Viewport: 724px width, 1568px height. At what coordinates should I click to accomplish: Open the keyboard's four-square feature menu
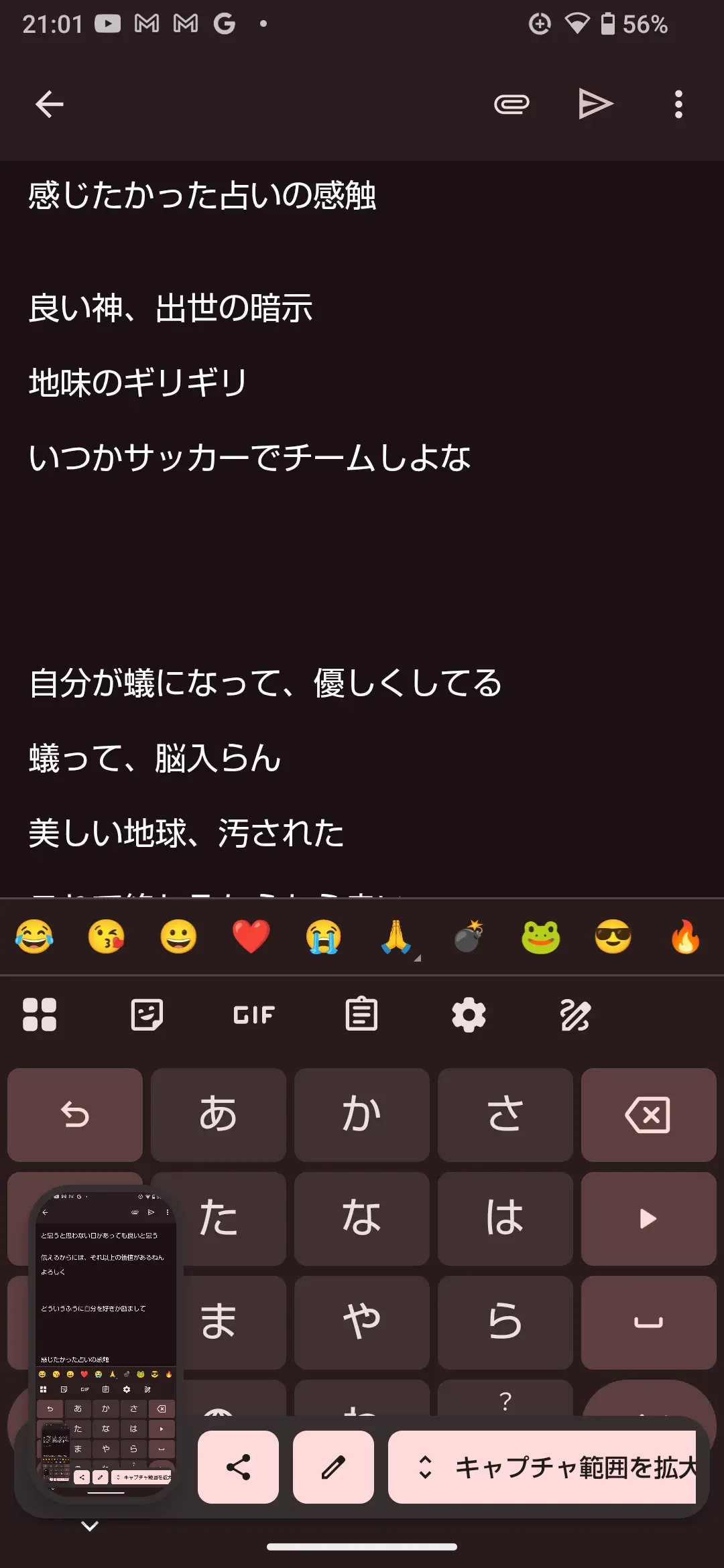(x=40, y=1015)
